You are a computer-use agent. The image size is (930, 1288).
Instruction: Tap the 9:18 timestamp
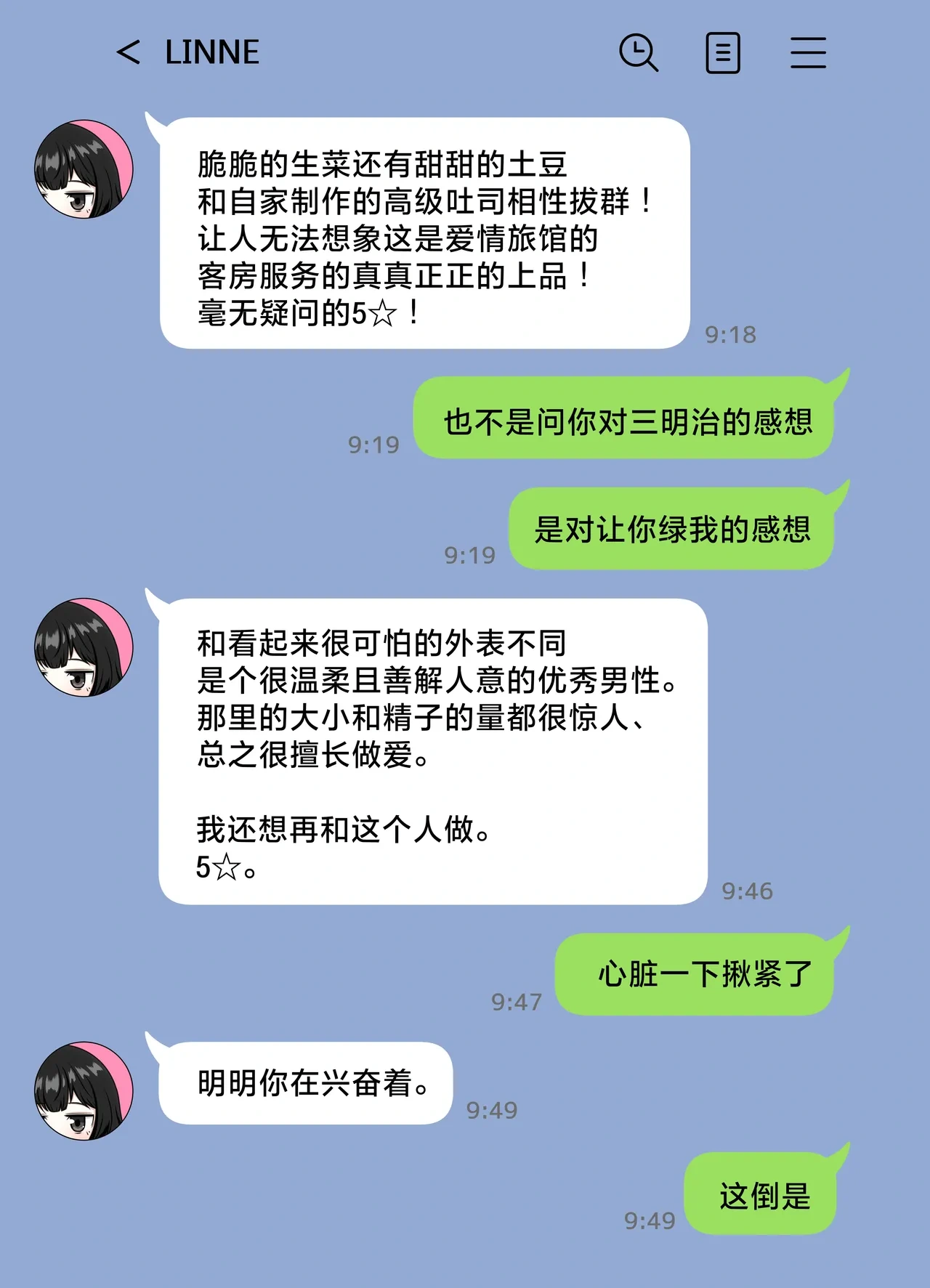(x=729, y=333)
